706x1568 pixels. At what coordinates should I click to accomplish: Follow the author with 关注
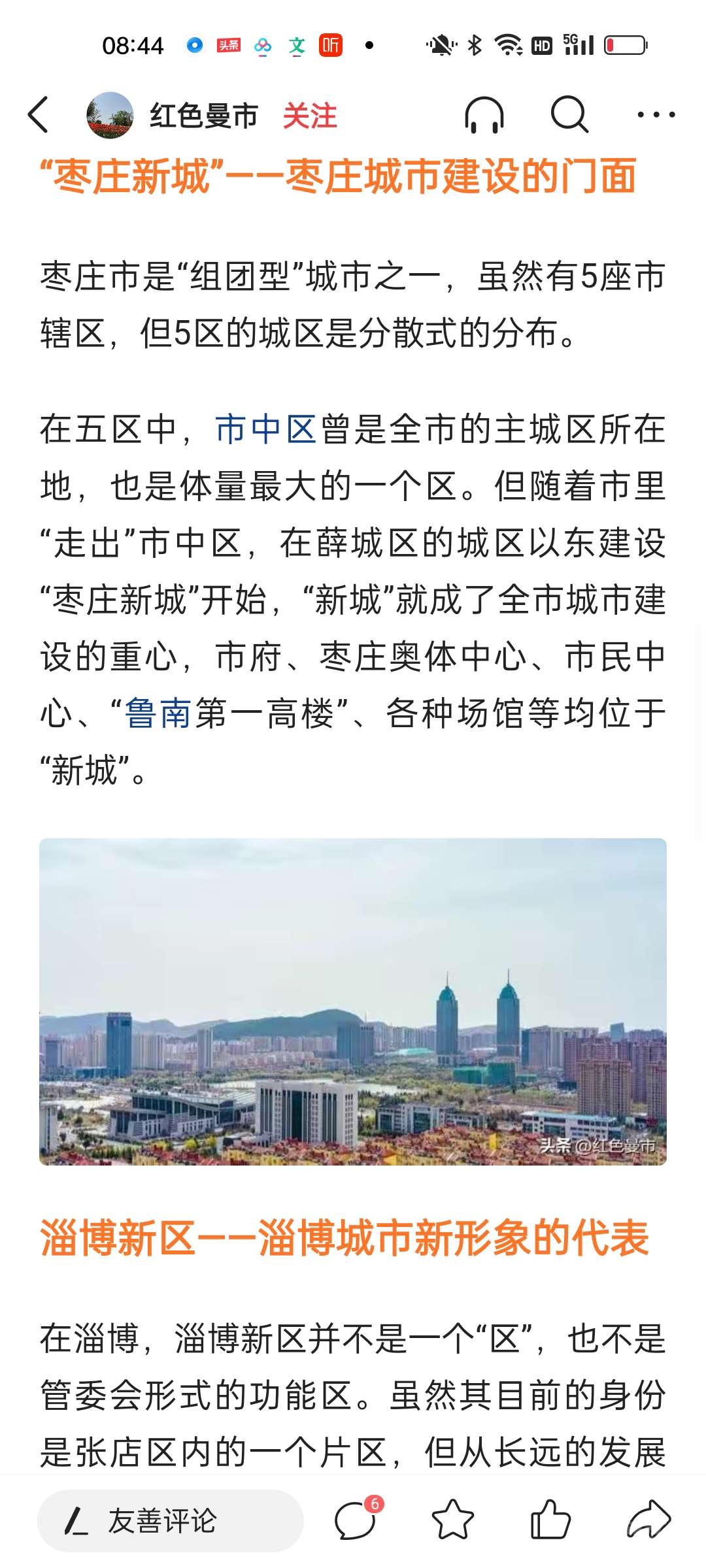coord(309,116)
